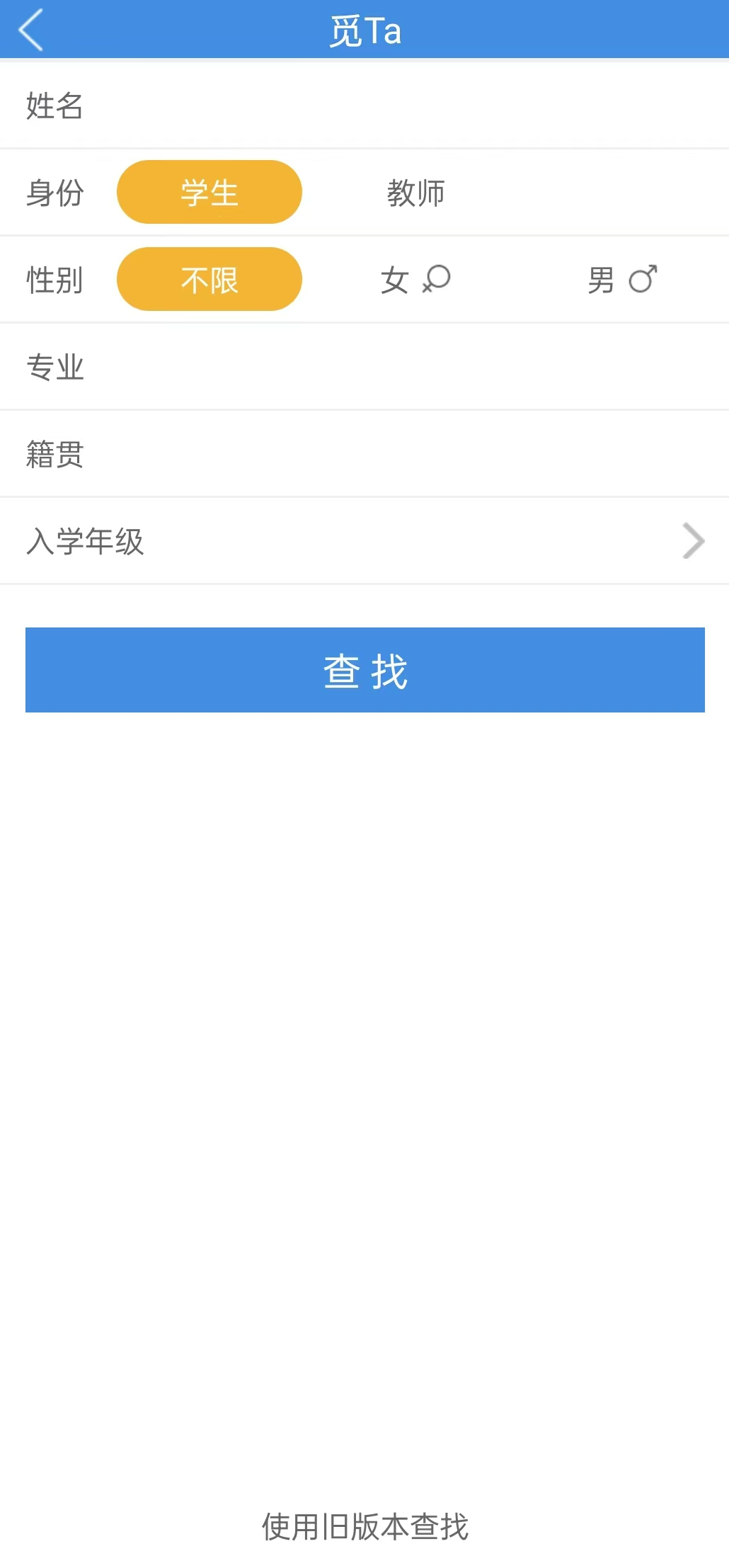Select 教师 as identity
The height and width of the screenshot is (1568, 729).
415,193
